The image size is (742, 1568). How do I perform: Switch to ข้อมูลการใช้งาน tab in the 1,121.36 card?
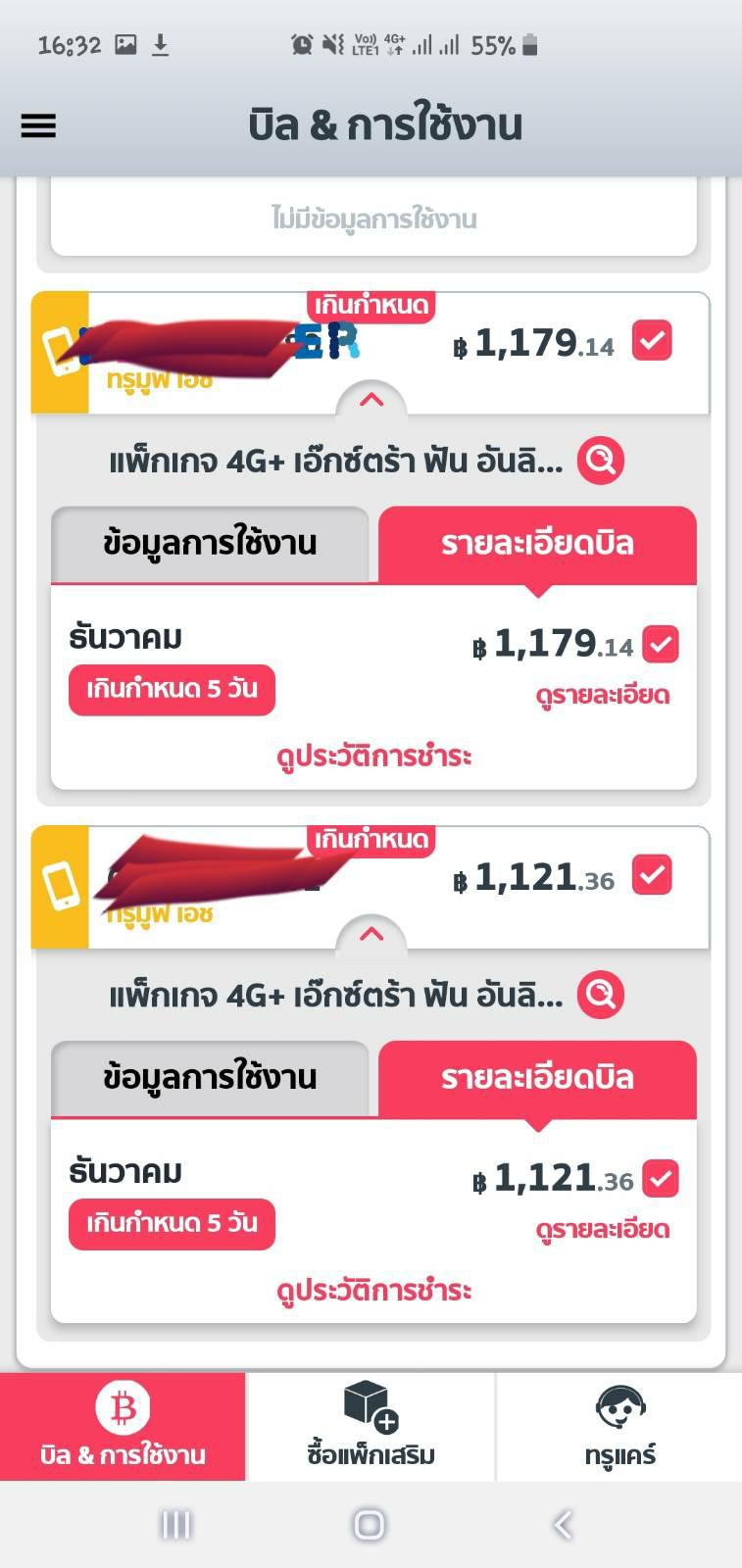tap(210, 1078)
